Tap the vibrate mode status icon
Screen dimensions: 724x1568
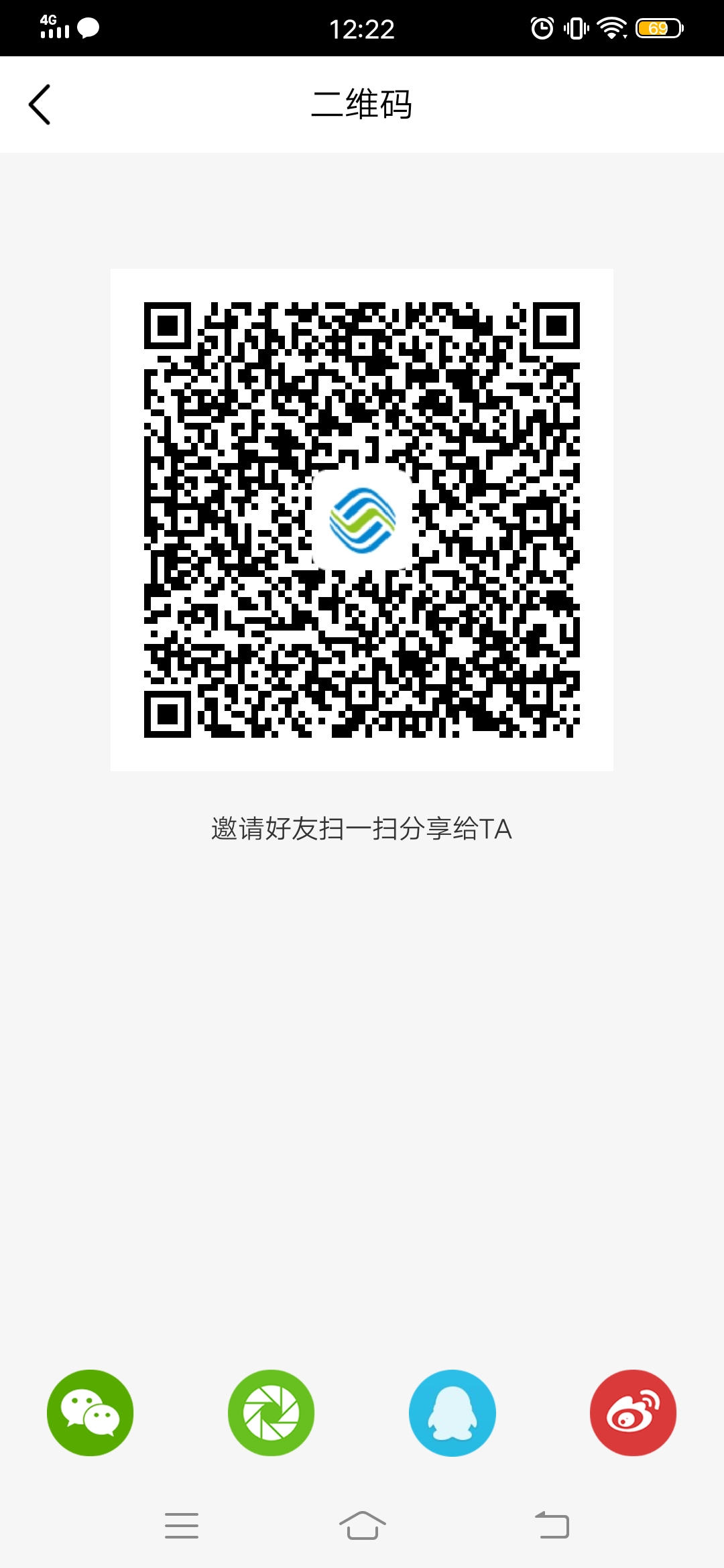click(x=577, y=28)
